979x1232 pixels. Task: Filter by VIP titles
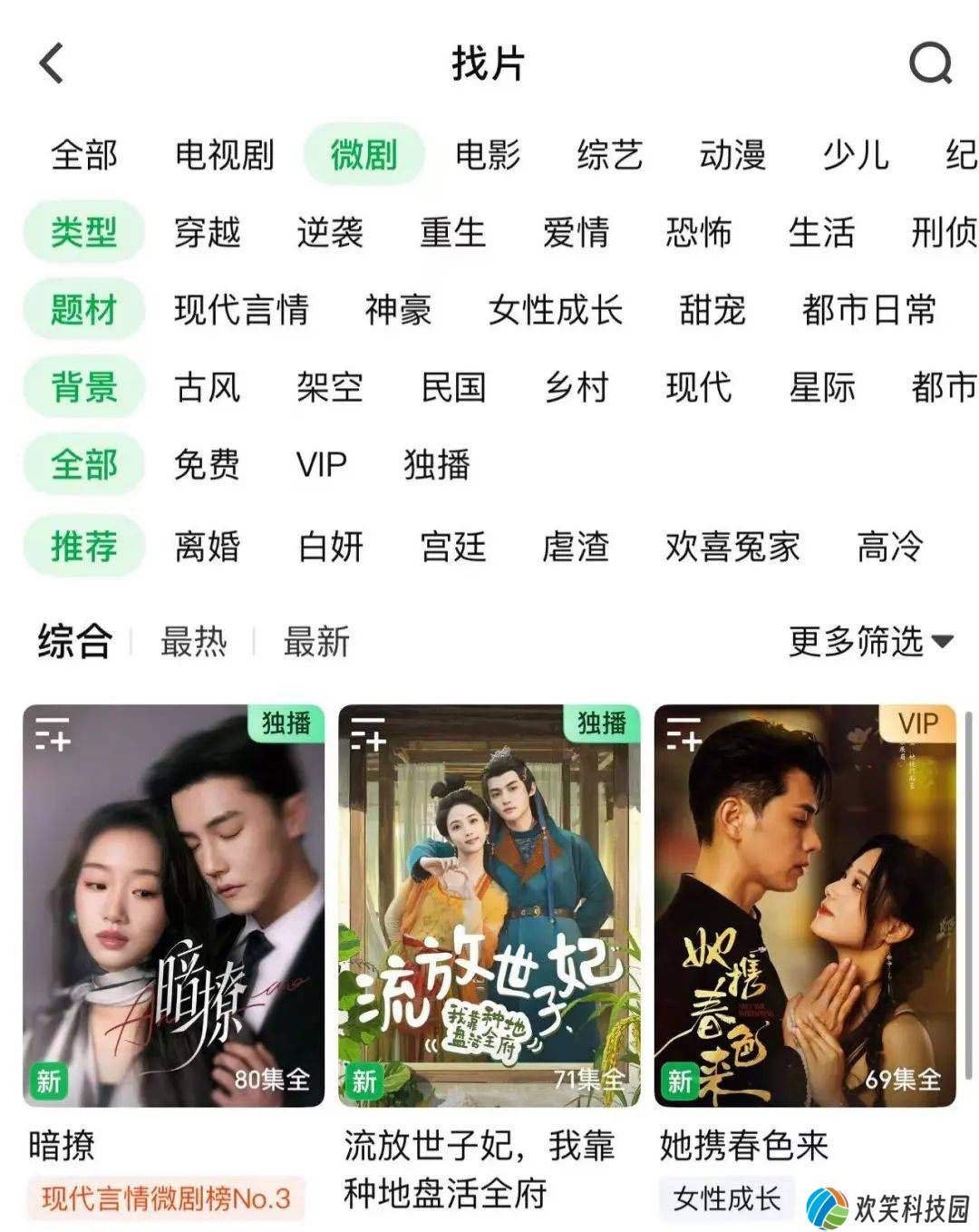[321, 465]
